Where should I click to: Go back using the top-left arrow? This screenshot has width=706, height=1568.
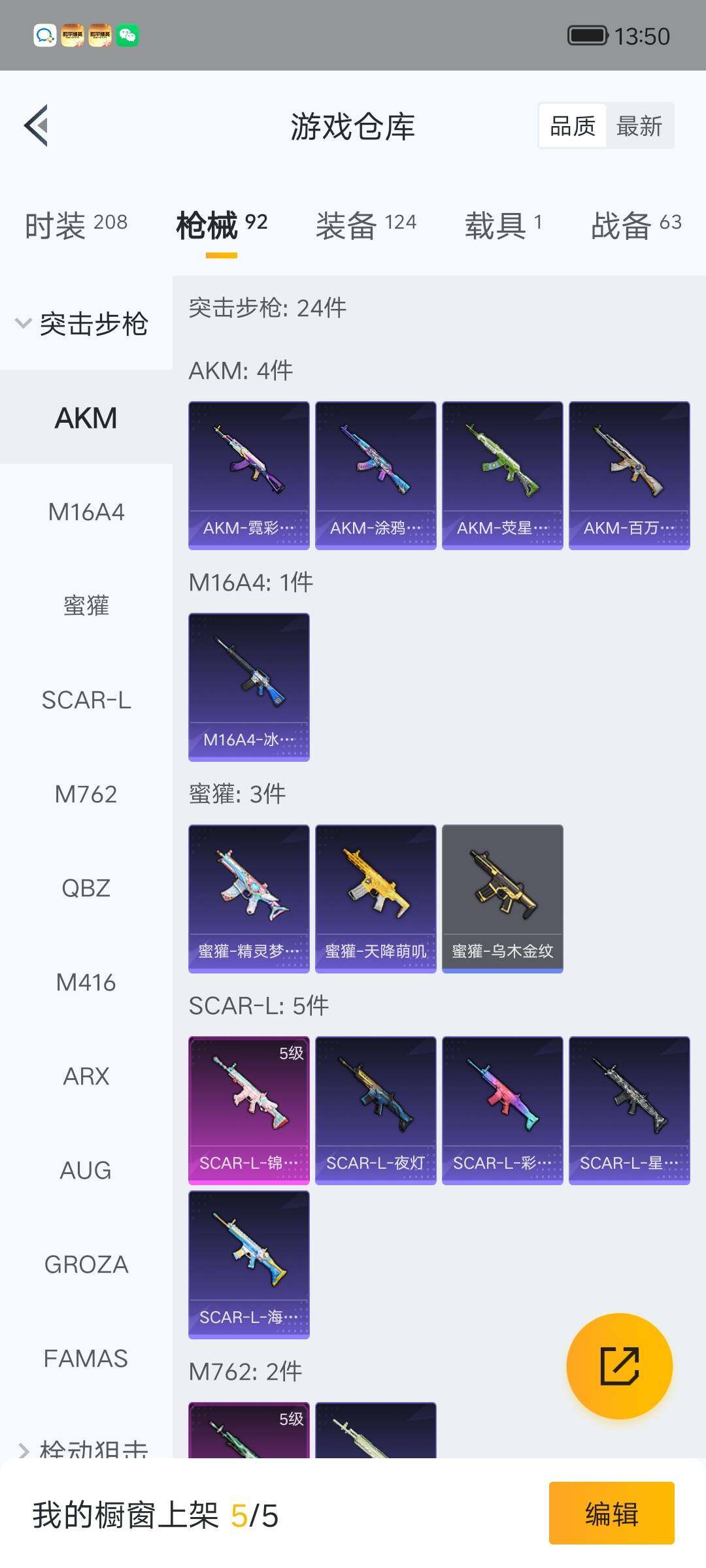tap(37, 125)
